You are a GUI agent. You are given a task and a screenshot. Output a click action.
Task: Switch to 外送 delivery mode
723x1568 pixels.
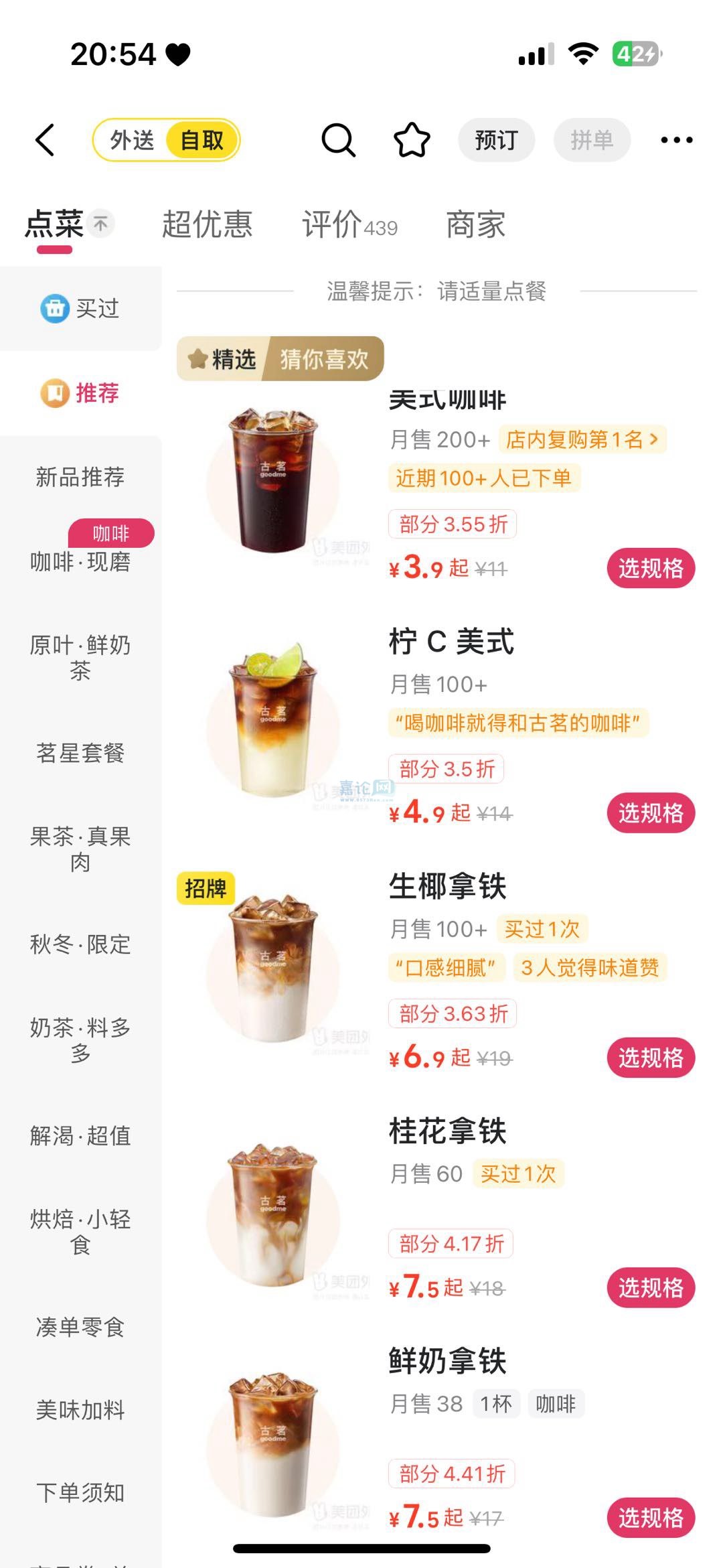[x=132, y=140]
